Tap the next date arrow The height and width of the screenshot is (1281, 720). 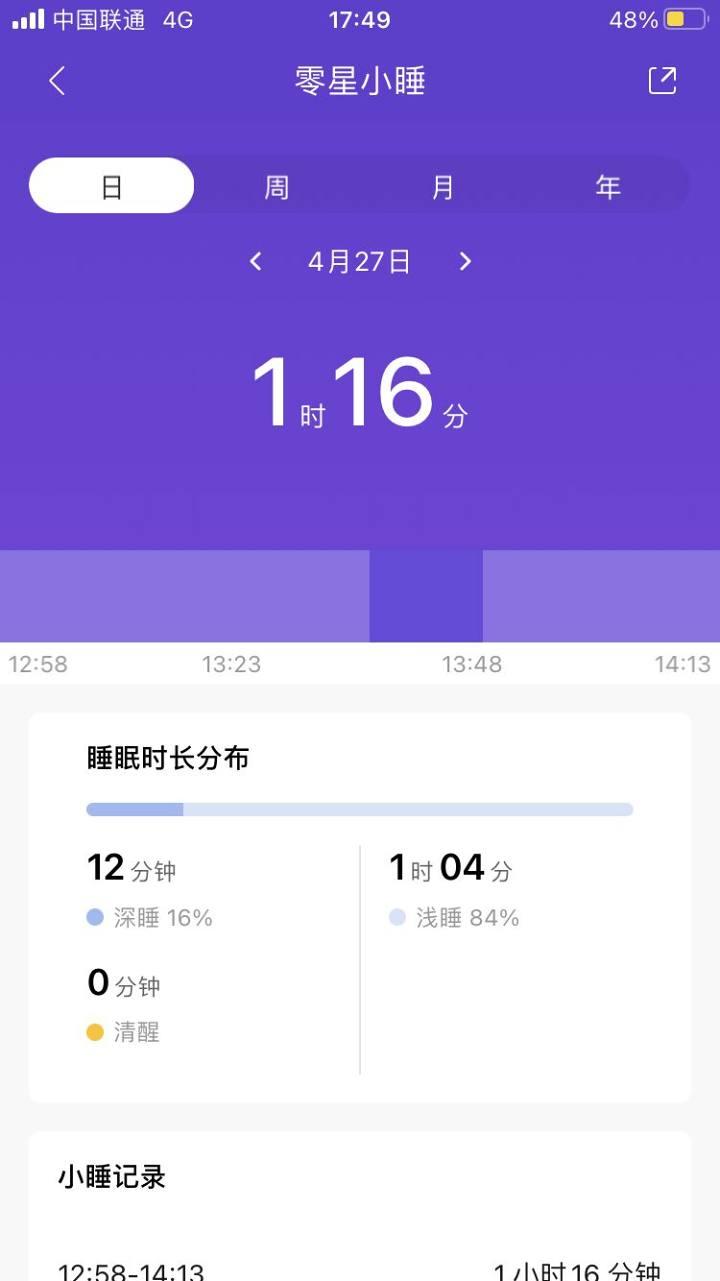pyautogui.click(x=464, y=261)
